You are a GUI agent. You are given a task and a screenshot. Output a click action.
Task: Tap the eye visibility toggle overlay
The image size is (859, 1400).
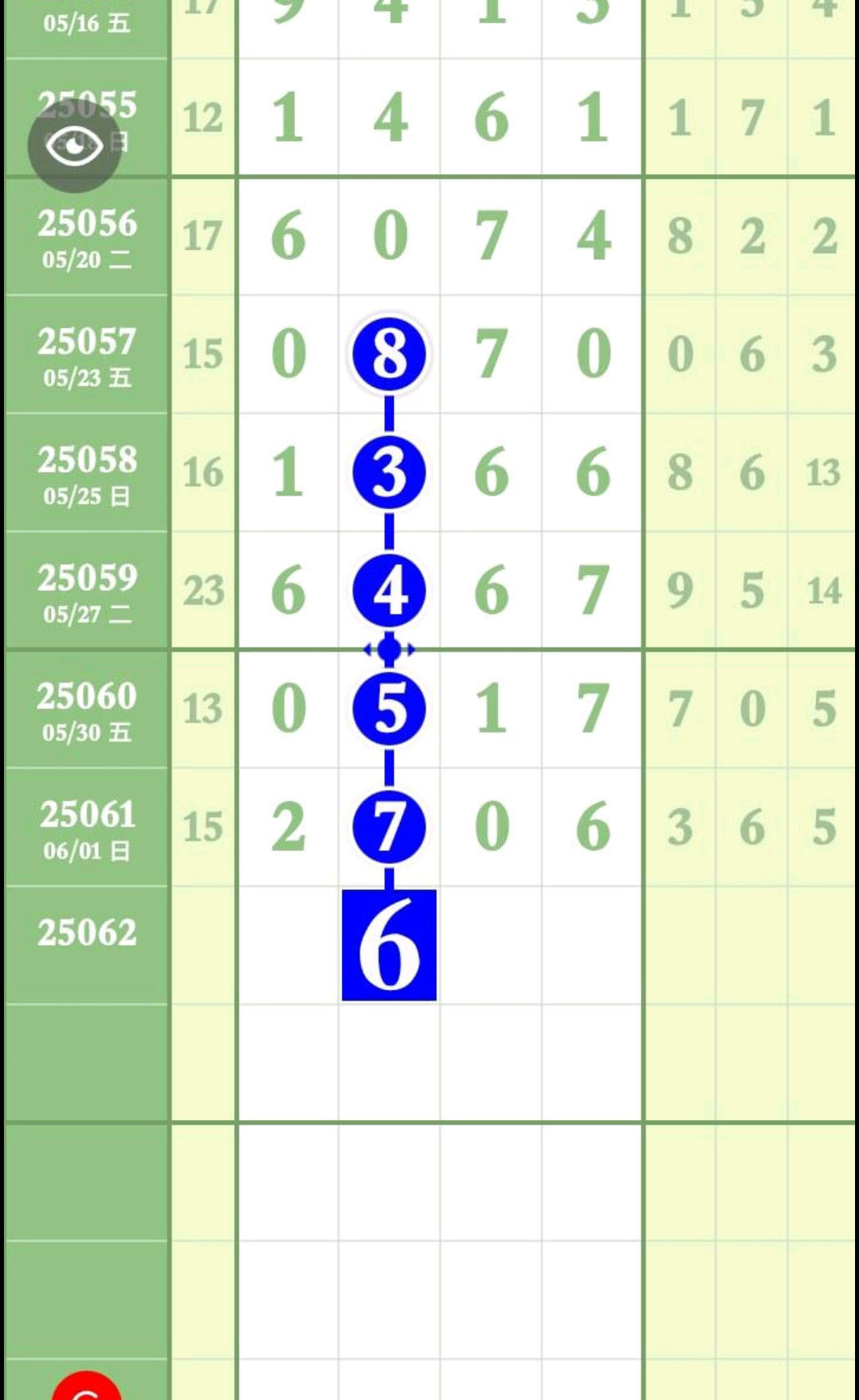point(75,146)
